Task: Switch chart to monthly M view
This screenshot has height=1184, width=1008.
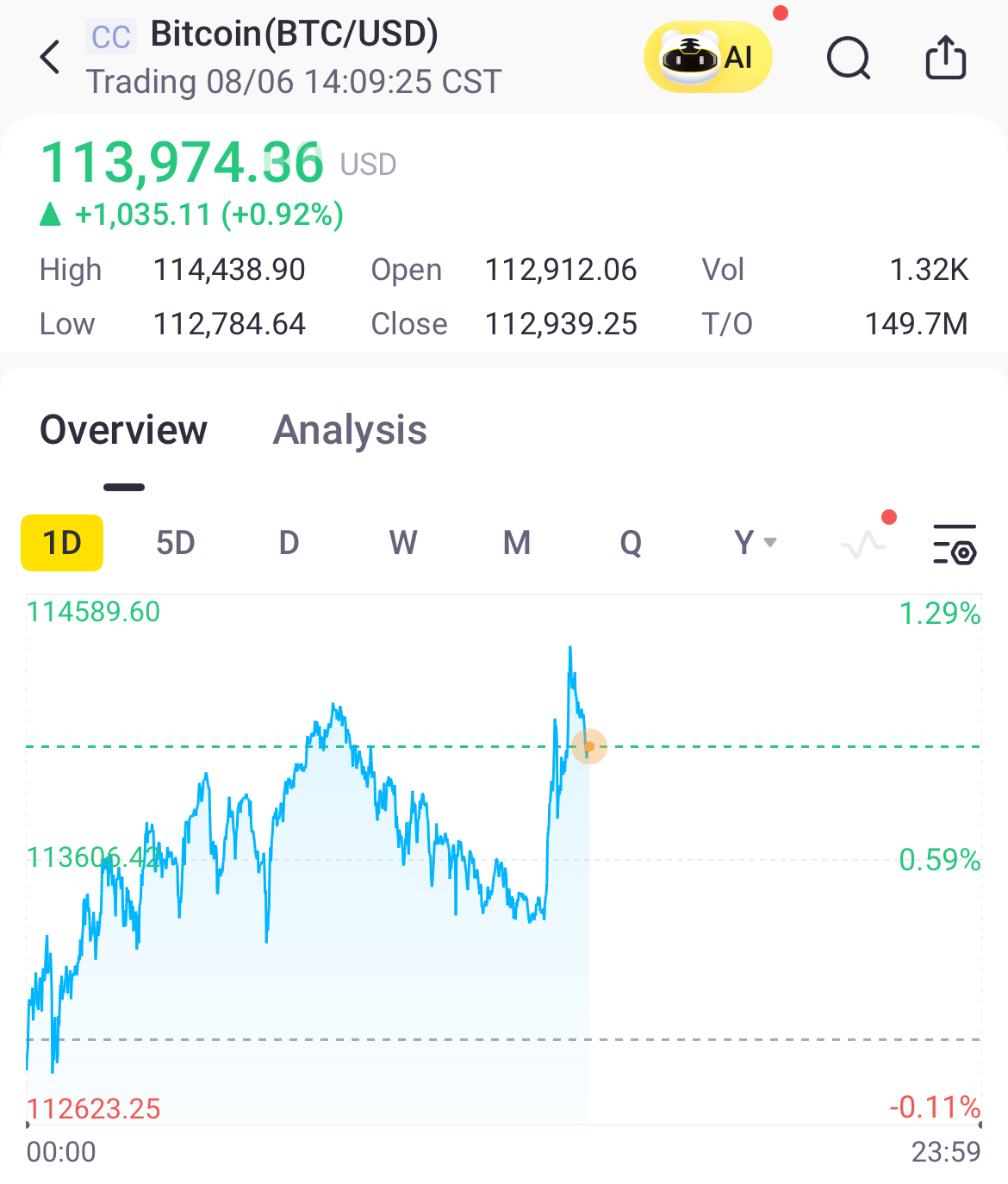Action: pyautogui.click(x=517, y=543)
